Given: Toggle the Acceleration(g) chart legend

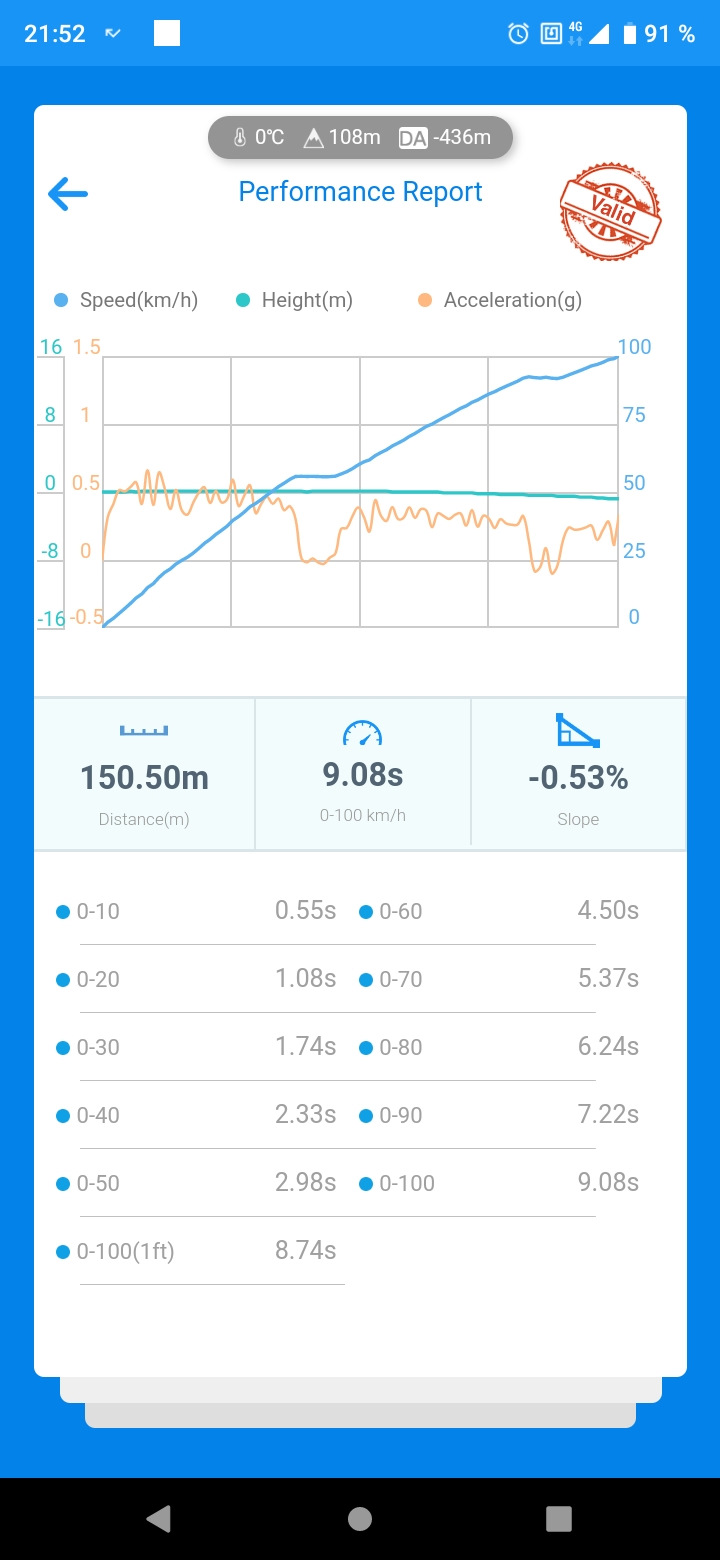Looking at the screenshot, I should [x=500, y=300].
